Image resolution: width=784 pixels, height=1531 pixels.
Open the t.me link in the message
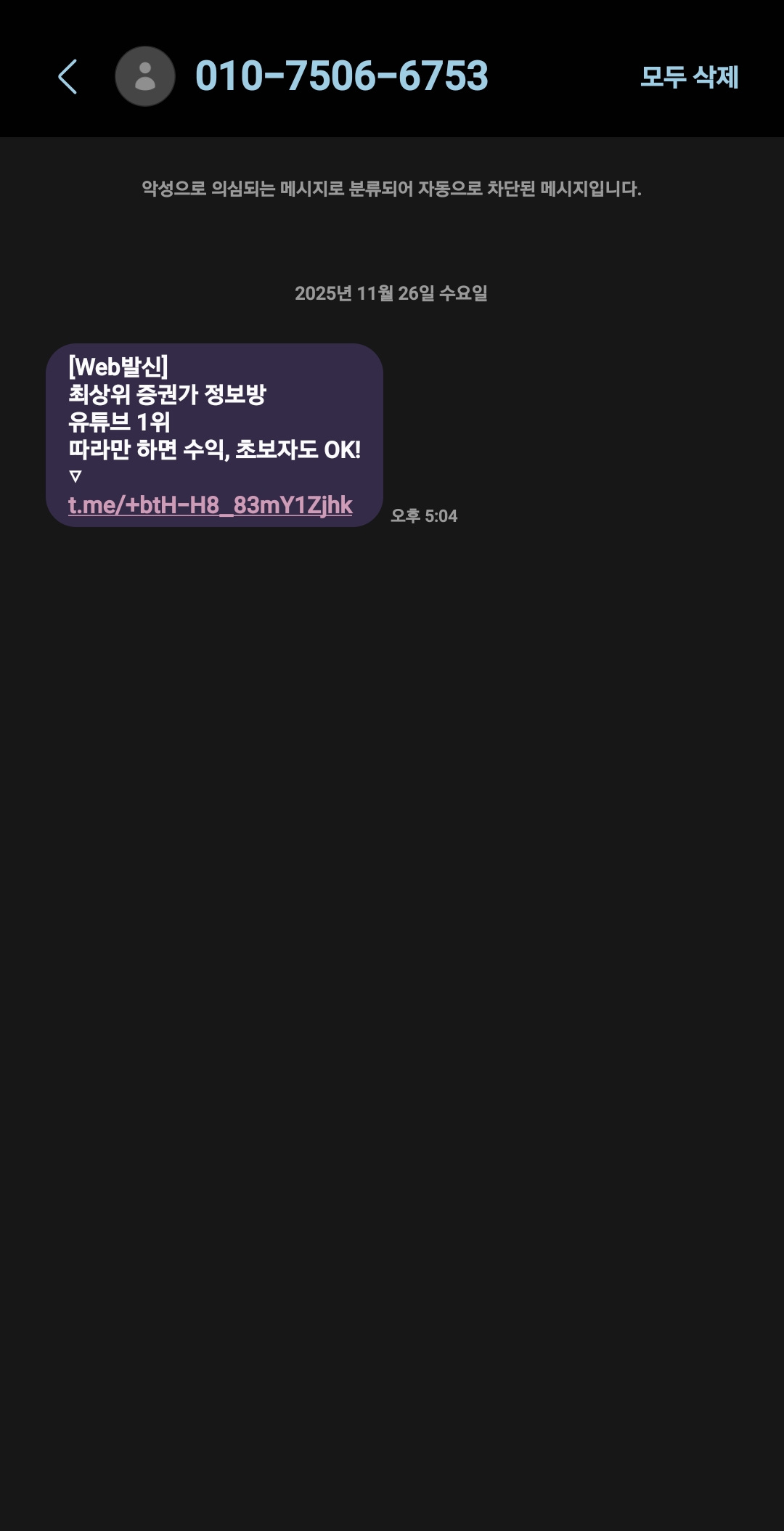[x=211, y=505]
